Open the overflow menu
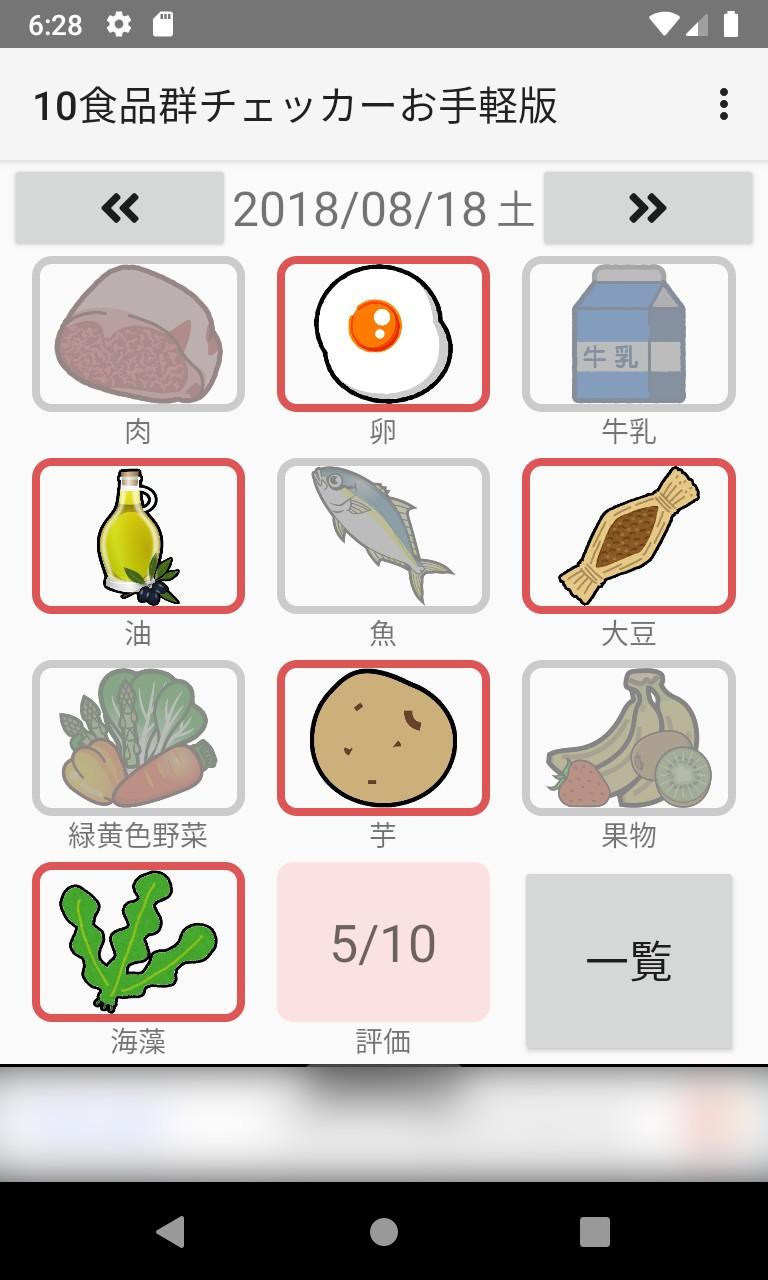The image size is (768, 1280). click(x=723, y=104)
